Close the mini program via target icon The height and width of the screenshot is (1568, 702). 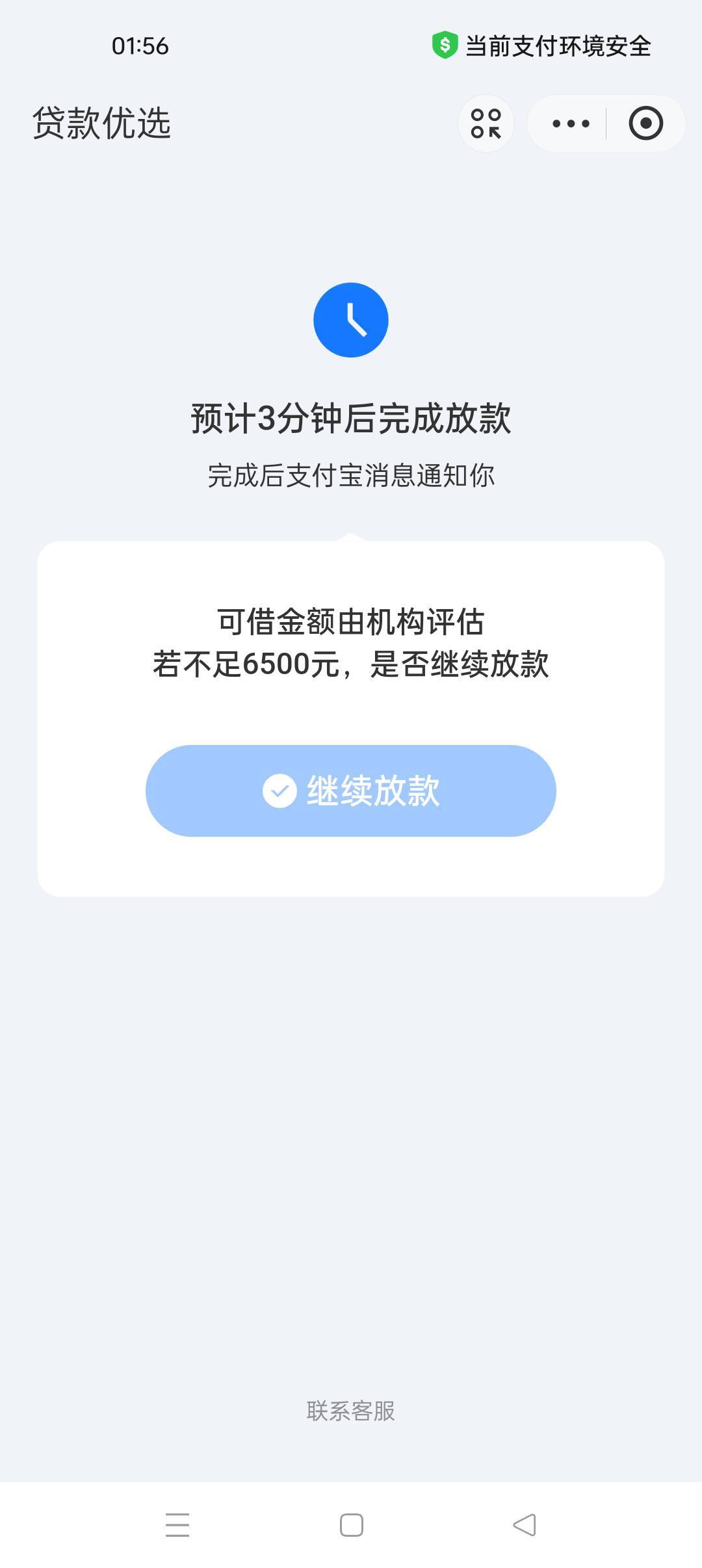tap(645, 124)
